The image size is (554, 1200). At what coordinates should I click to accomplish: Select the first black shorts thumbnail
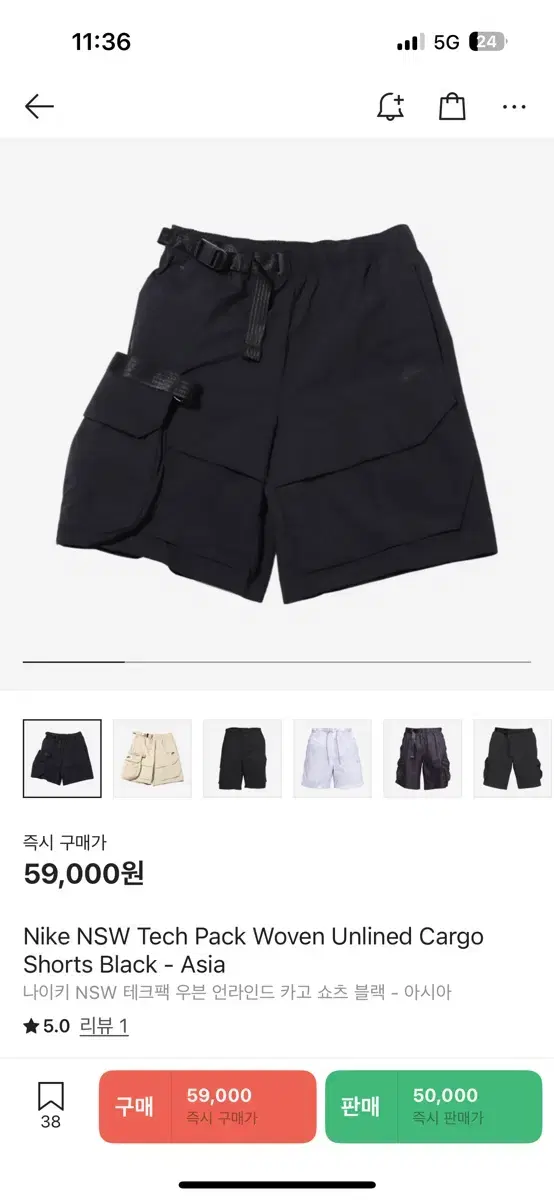[x=62, y=758]
